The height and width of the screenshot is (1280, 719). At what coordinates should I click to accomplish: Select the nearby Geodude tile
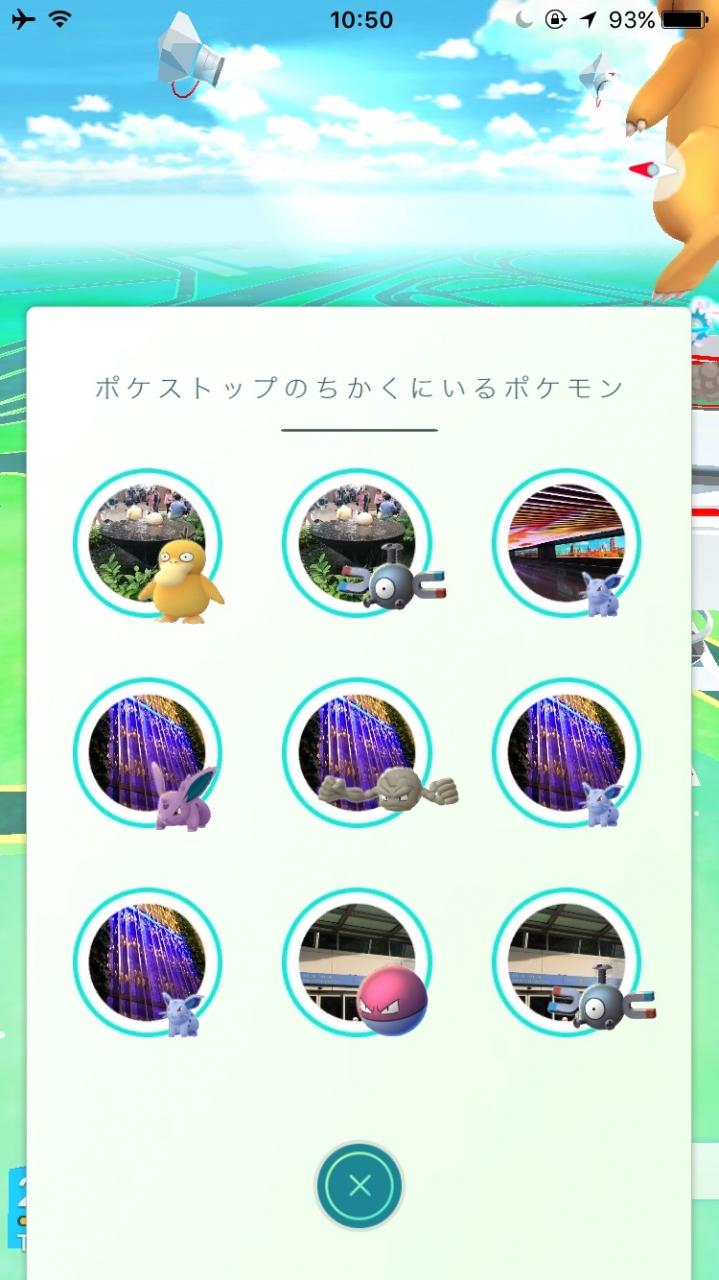(358, 754)
